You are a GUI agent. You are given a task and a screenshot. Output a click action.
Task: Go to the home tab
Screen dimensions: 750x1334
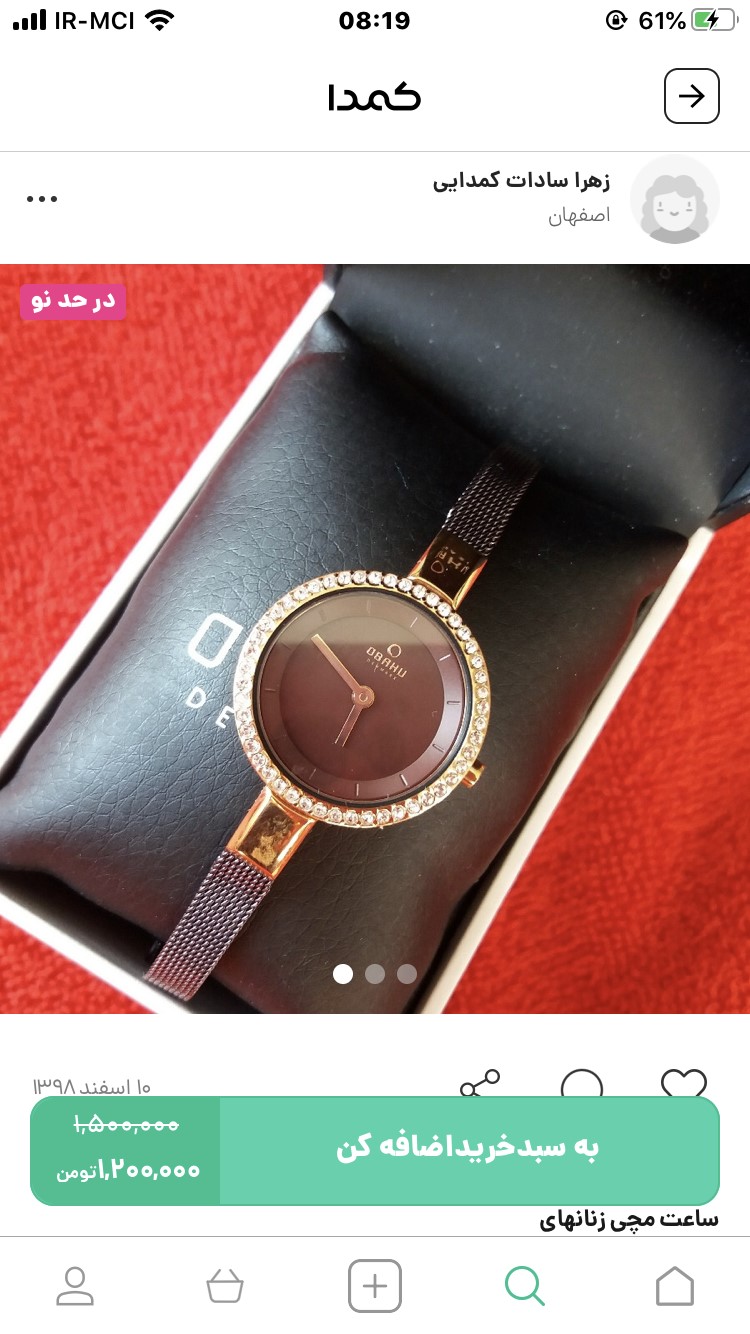click(675, 1285)
